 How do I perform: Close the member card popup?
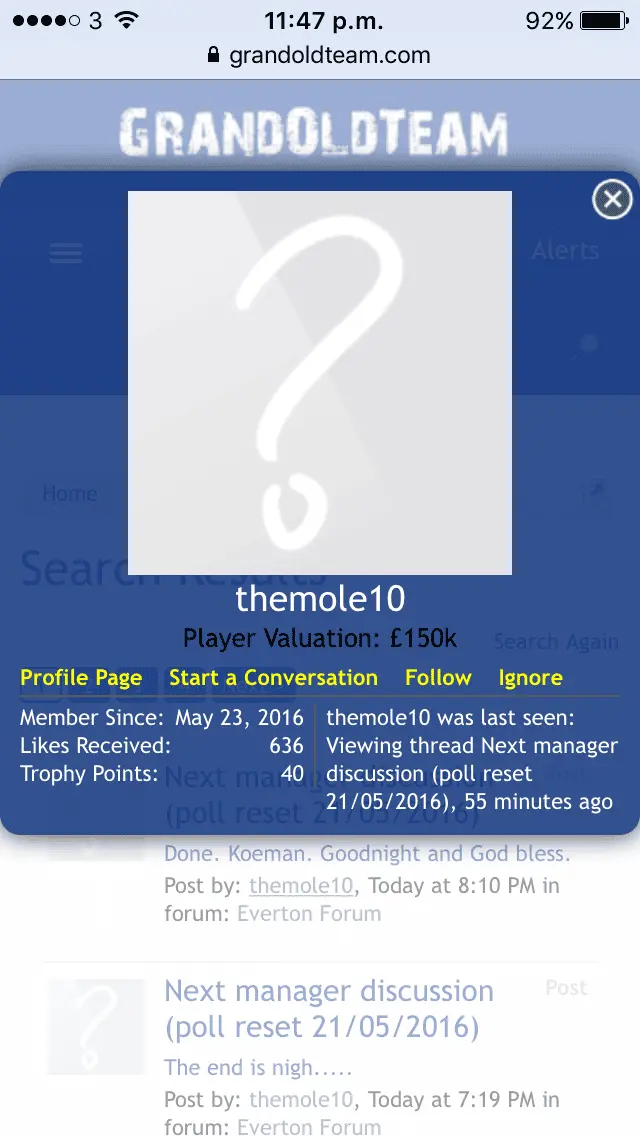pyautogui.click(x=612, y=200)
